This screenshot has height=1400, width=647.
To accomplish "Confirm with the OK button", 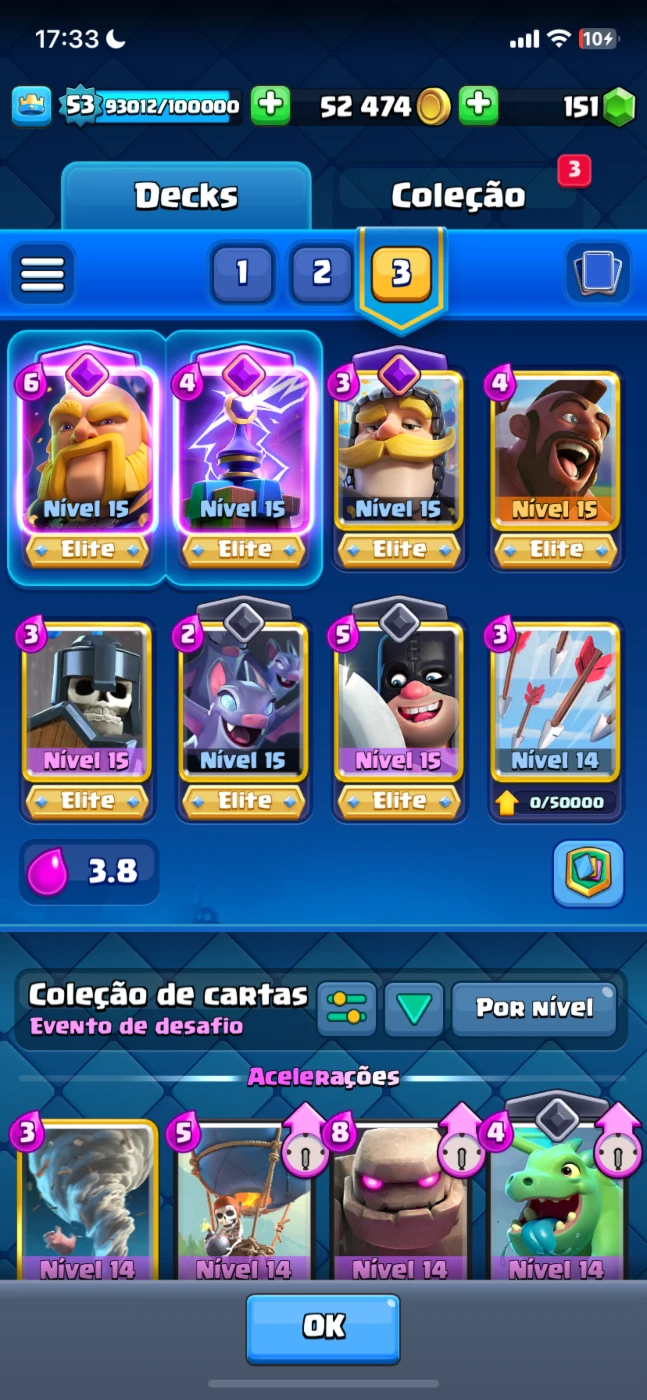I will 323,1327.
